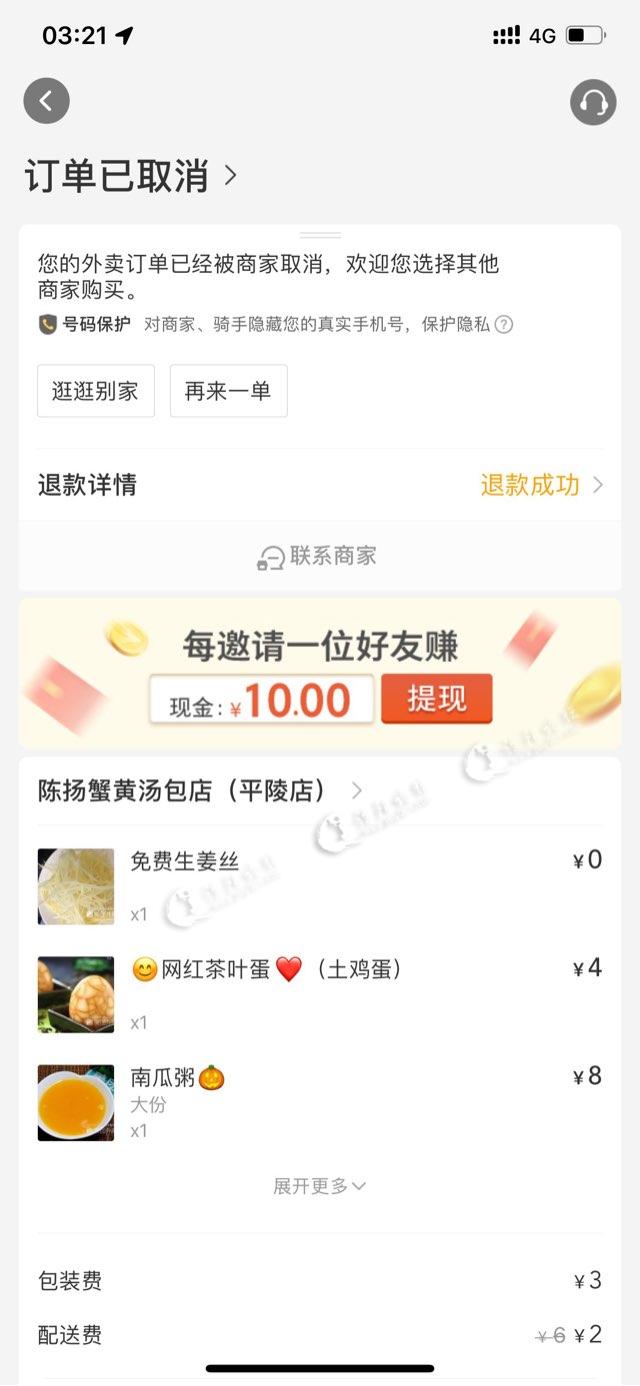This screenshot has width=640, height=1386.
Task: Open the 网红茶叶蛋 item
Action: coord(266,969)
